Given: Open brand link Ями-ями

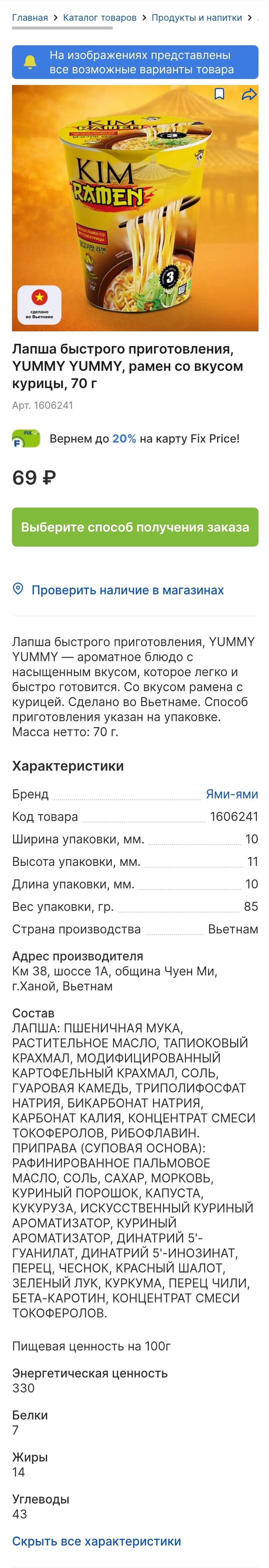Looking at the screenshot, I should [x=231, y=794].
